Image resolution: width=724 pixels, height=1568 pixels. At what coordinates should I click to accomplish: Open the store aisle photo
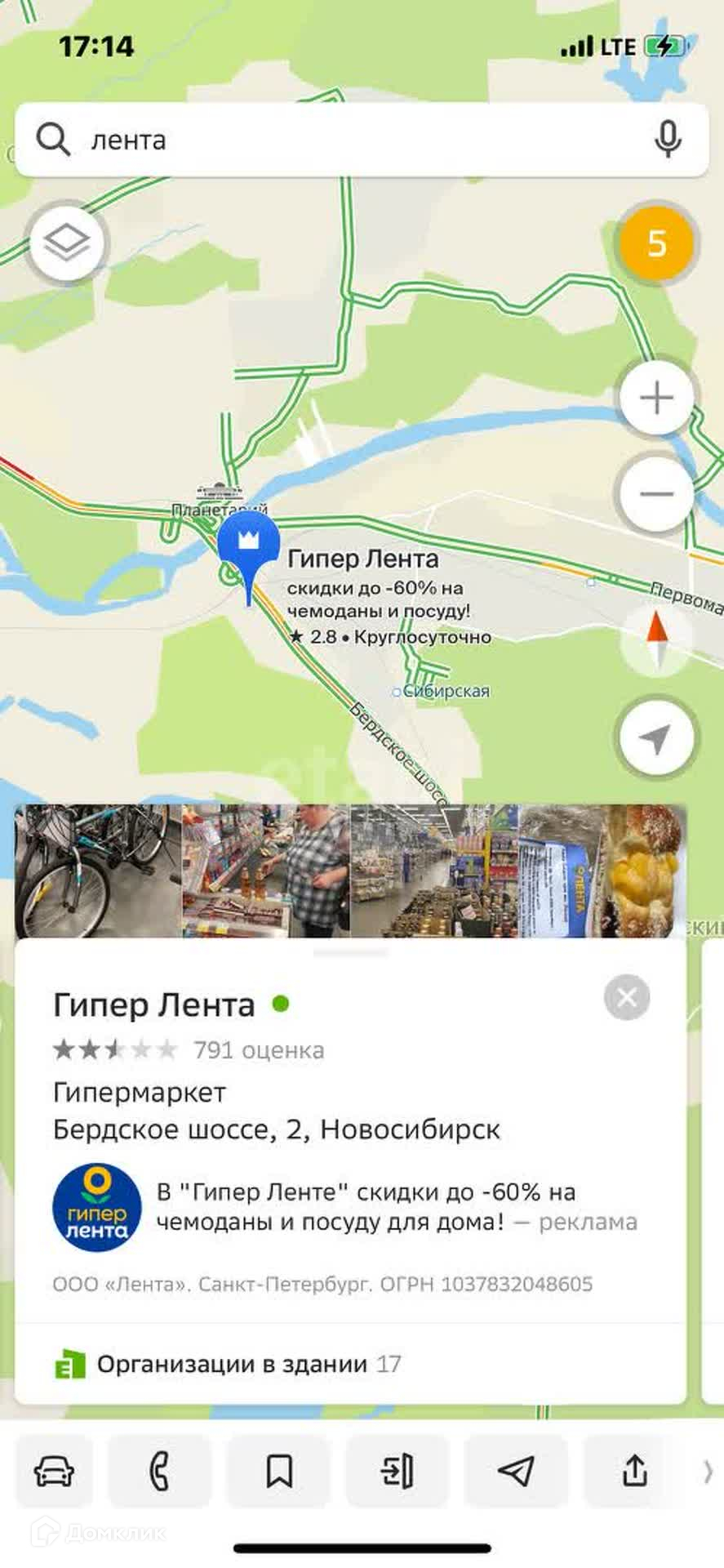coord(433,871)
